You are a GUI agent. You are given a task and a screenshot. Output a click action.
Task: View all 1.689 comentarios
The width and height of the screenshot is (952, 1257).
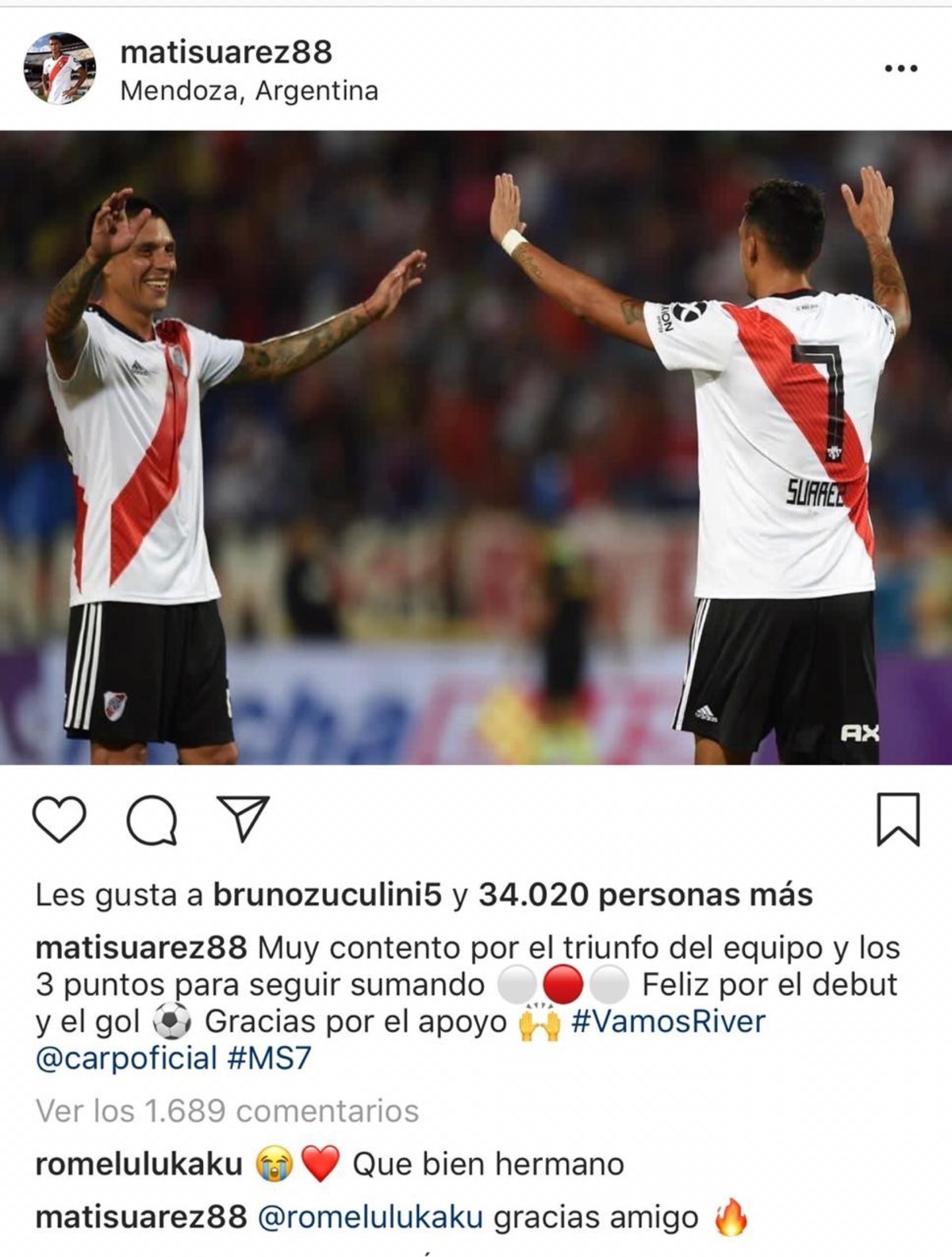point(227,1111)
